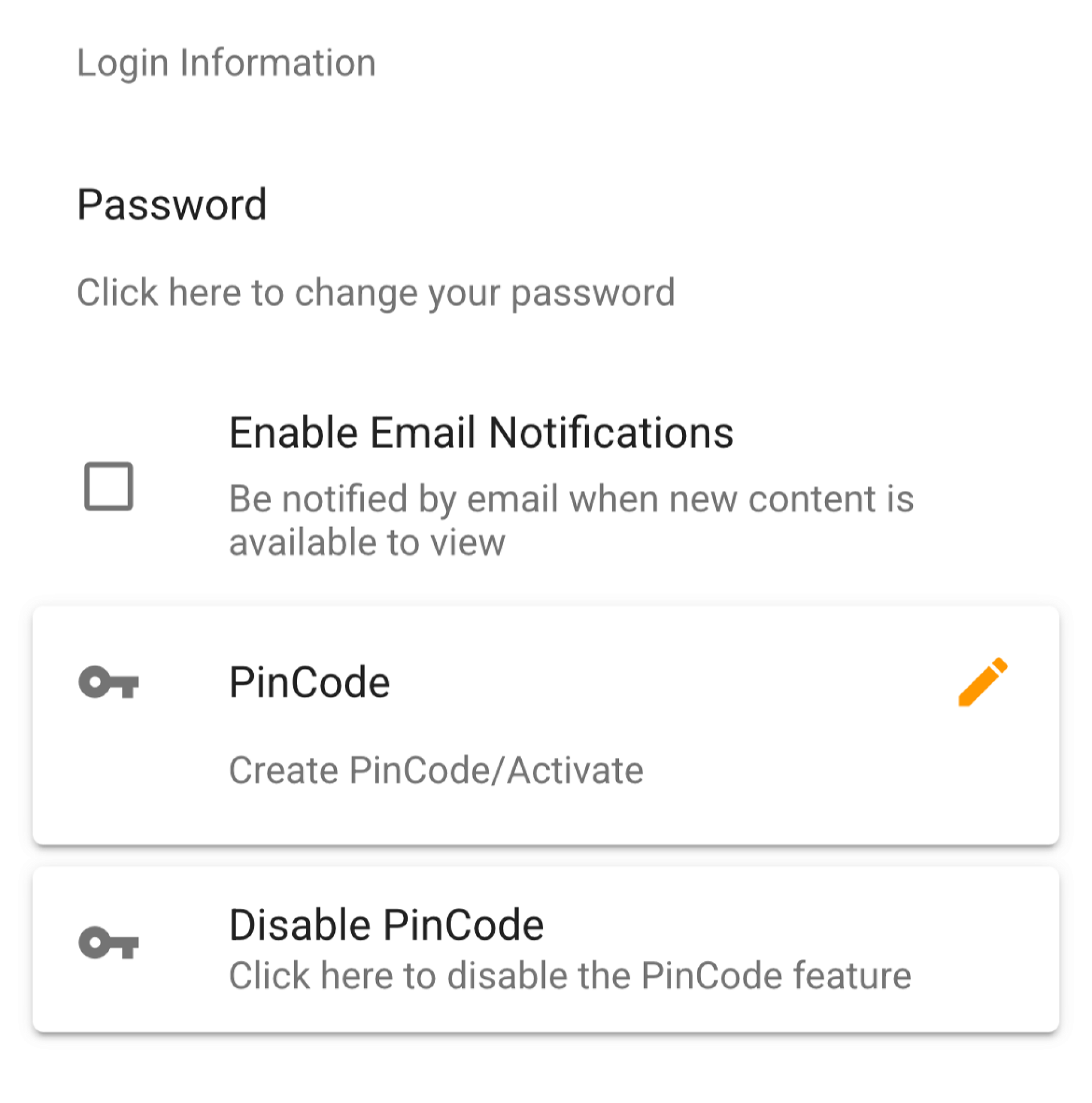Open the Password change row
This screenshot has height=1103, width=1092.
pos(376,247)
